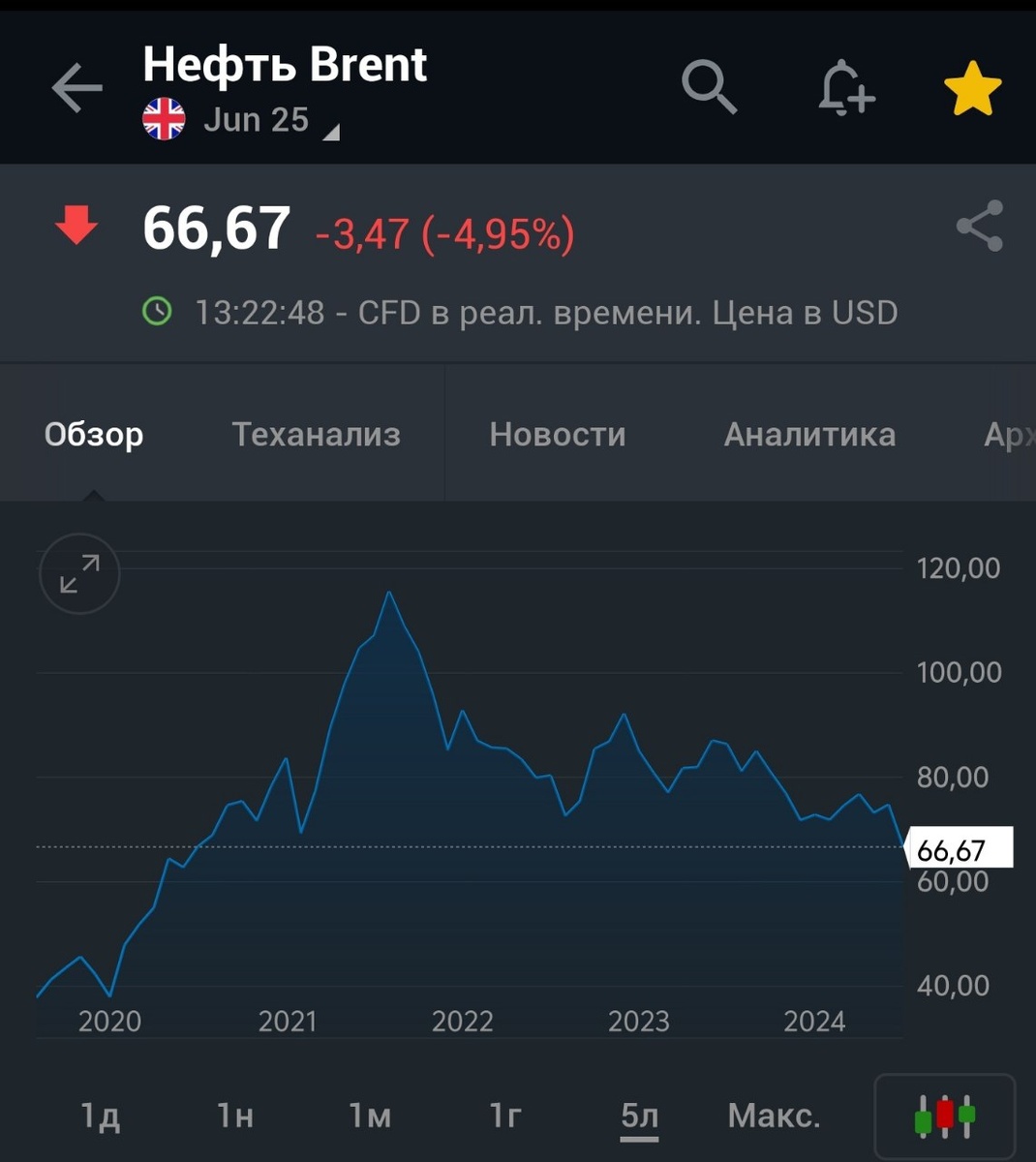Viewport: 1036px width, 1162px height.
Task: Set chart range to 1д
Action: (x=100, y=1116)
